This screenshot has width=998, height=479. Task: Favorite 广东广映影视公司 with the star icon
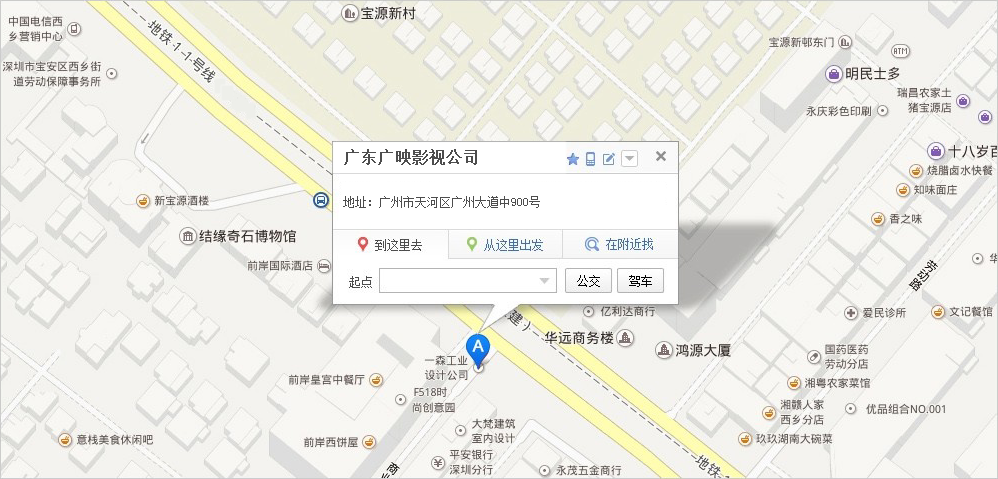click(573, 159)
